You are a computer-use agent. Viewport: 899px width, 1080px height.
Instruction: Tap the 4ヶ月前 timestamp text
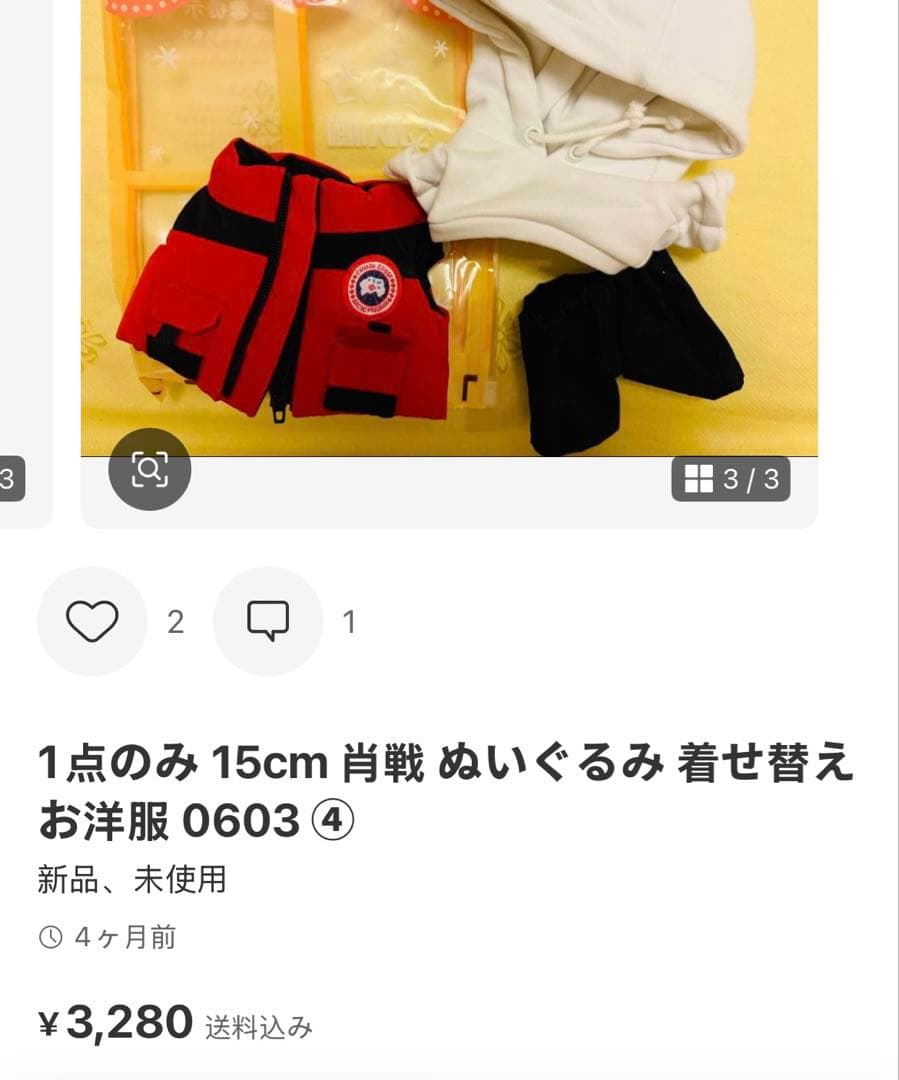[125, 937]
